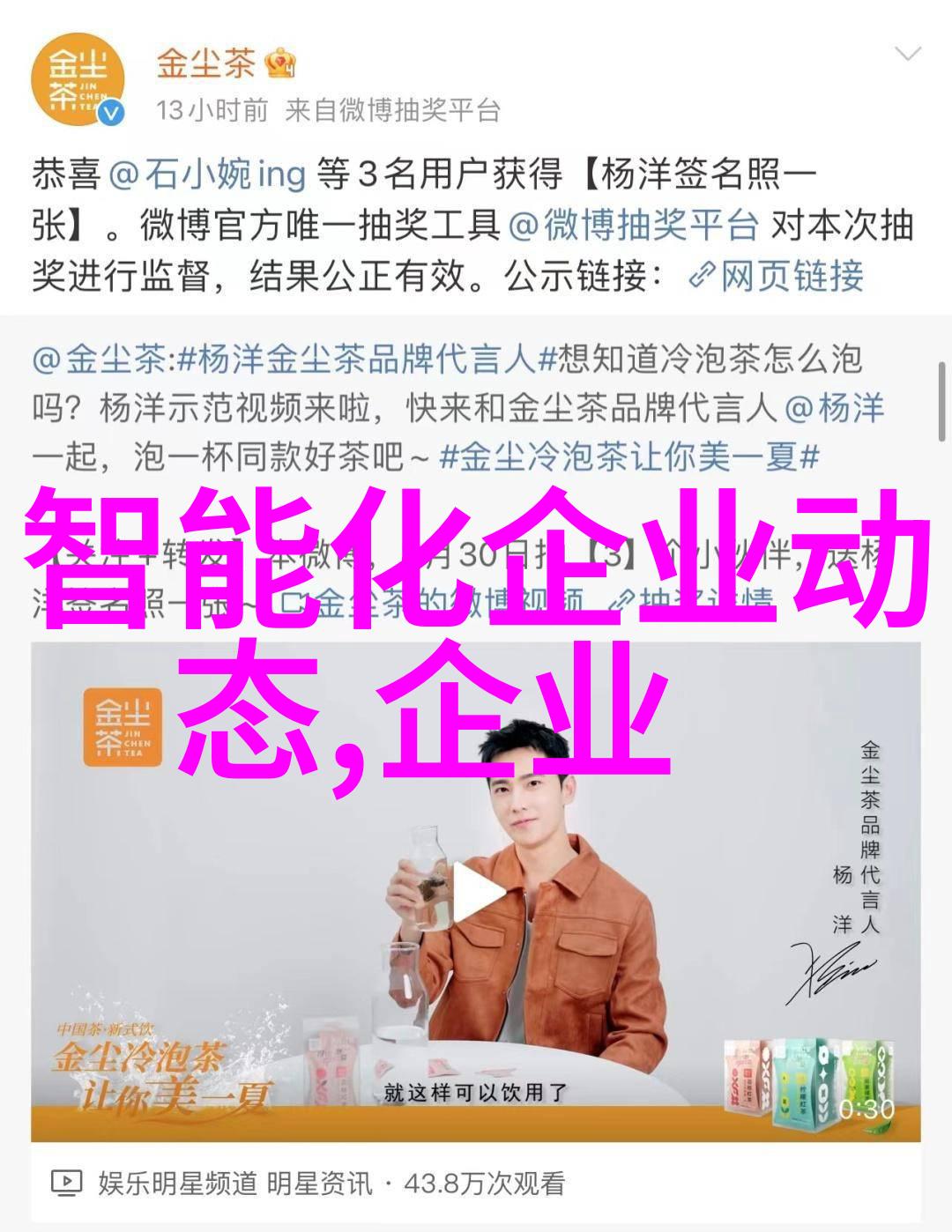Open the @杨洋 mention

tap(836, 408)
